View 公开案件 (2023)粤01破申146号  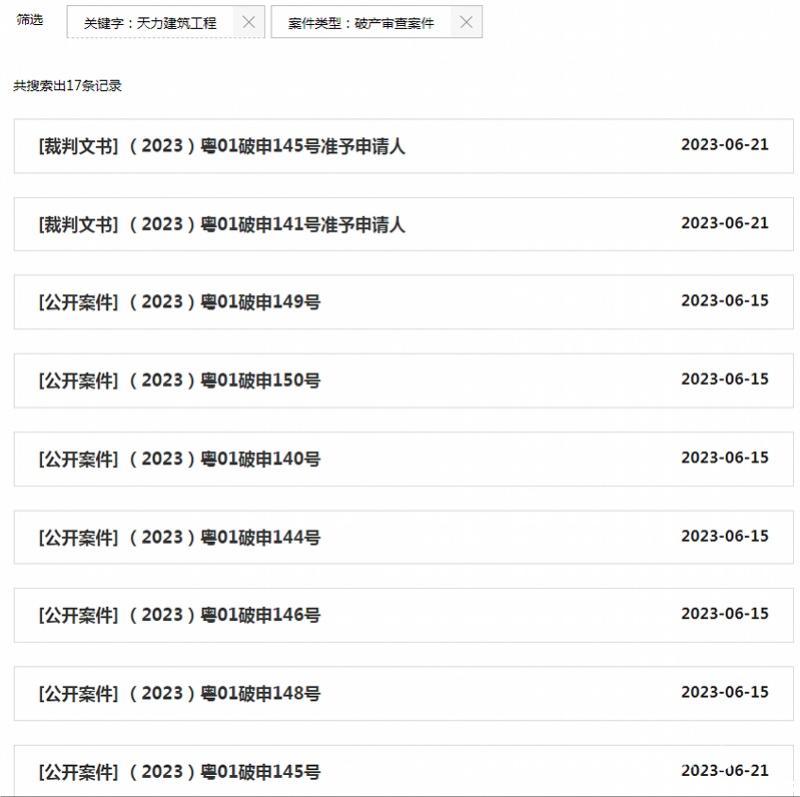pos(180,615)
